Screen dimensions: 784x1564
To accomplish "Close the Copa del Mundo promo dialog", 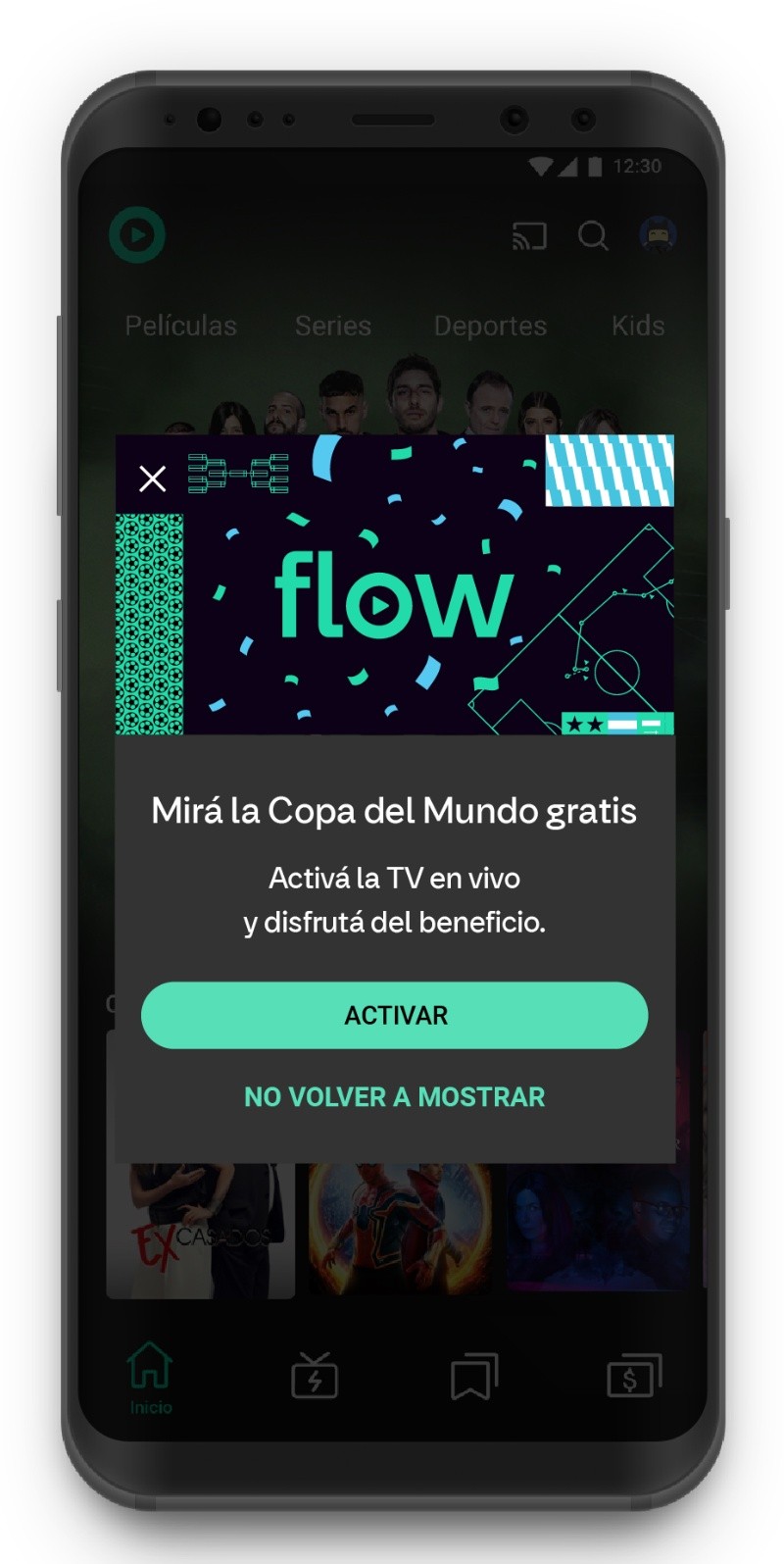I will [152, 479].
